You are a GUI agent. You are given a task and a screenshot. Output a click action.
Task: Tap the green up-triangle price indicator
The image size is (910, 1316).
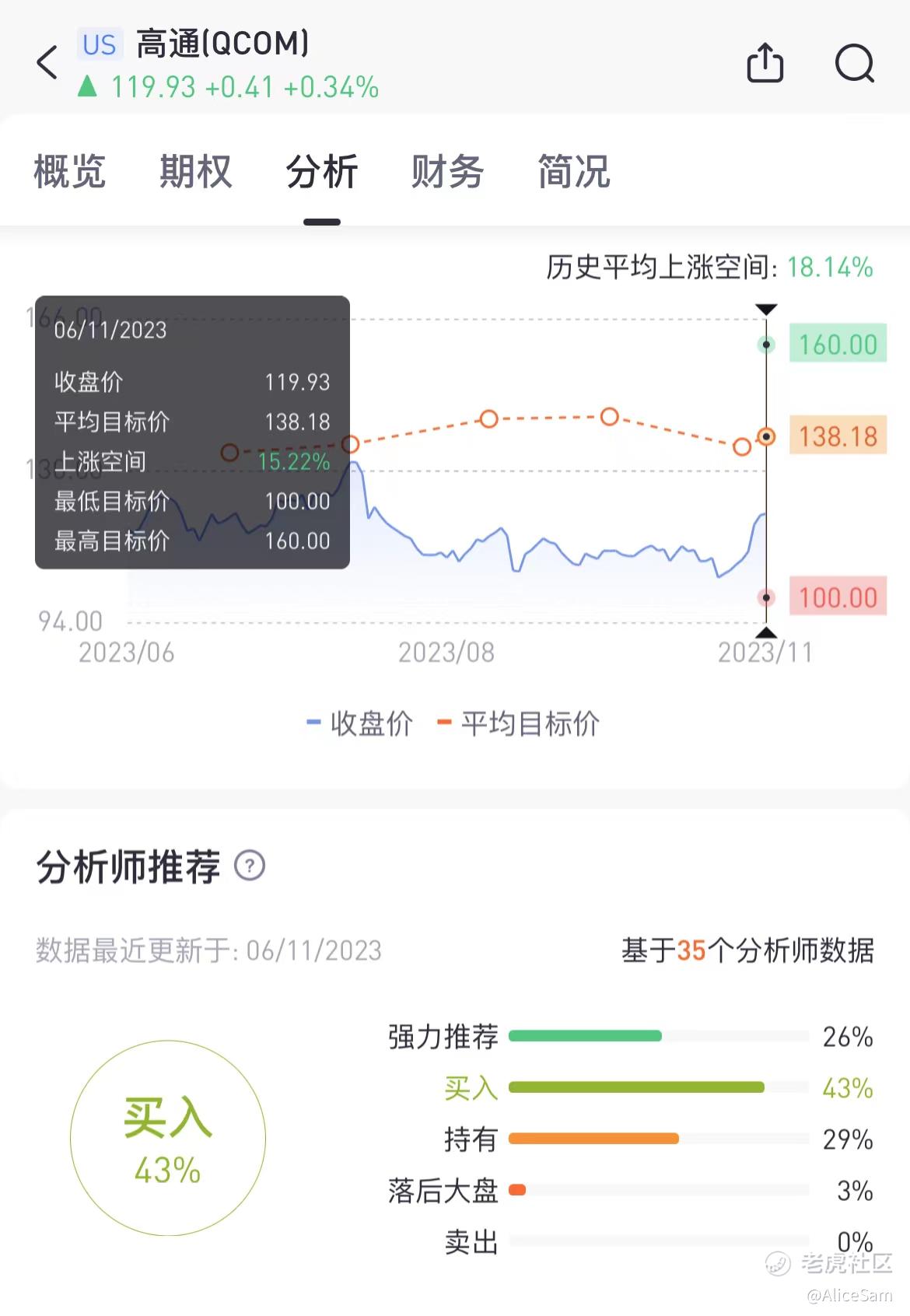(87, 86)
